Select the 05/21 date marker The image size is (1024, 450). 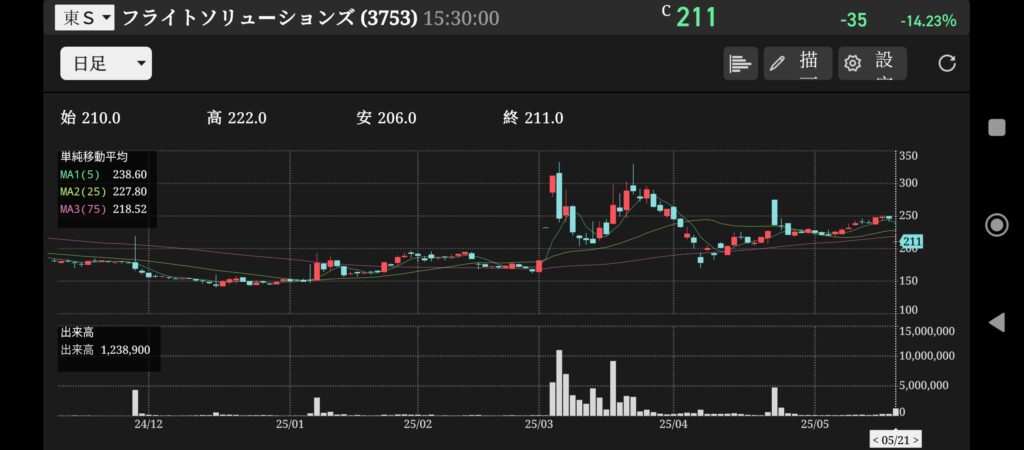895,439
